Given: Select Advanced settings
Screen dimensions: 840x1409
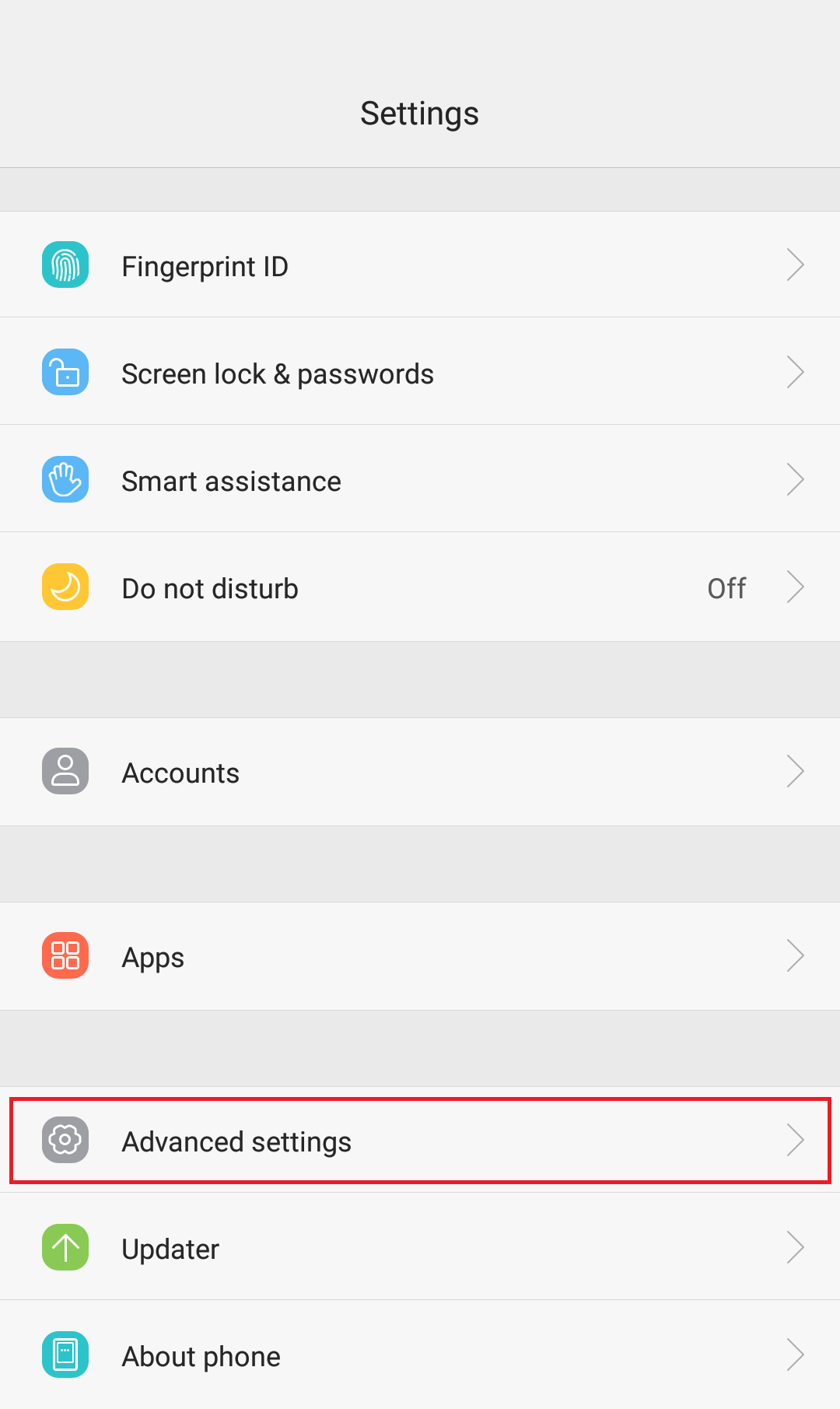Looking at the screenshot, I should point(420,1141).
